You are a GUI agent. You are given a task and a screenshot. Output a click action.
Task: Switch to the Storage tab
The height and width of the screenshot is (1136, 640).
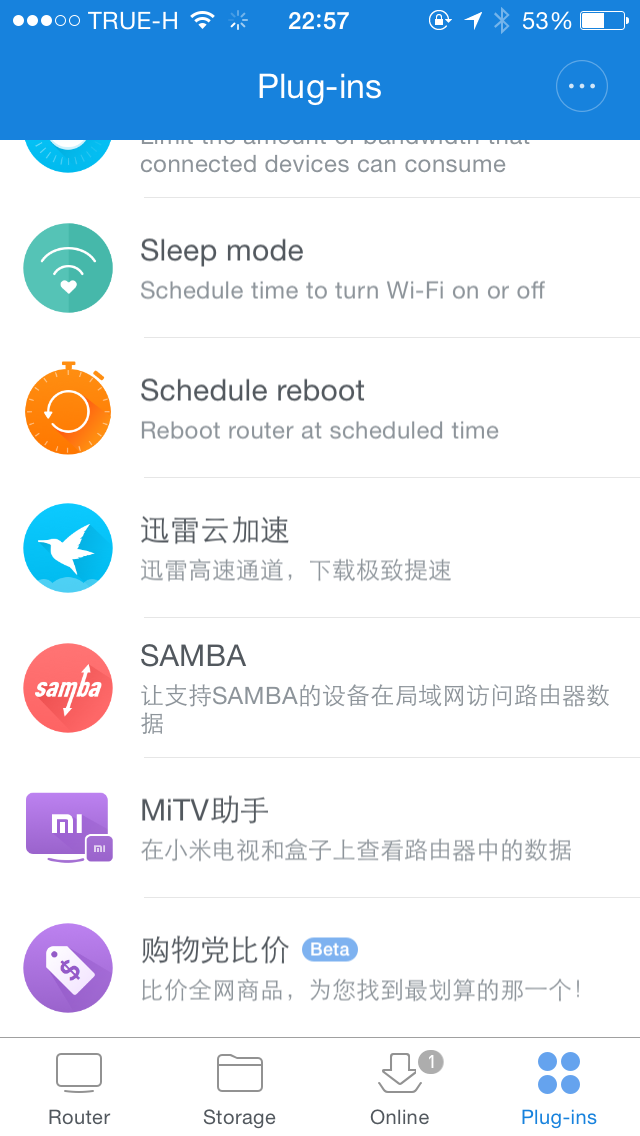click(239, 1088)
